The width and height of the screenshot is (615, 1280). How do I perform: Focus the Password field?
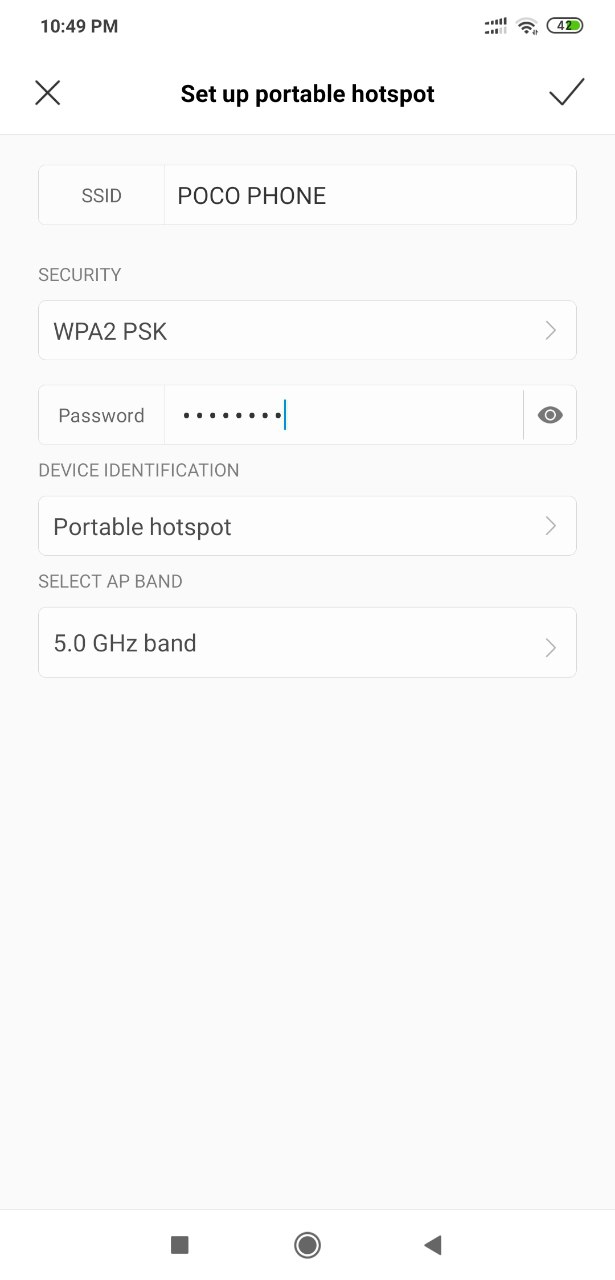pyautogui.click(x=343, y=415)
